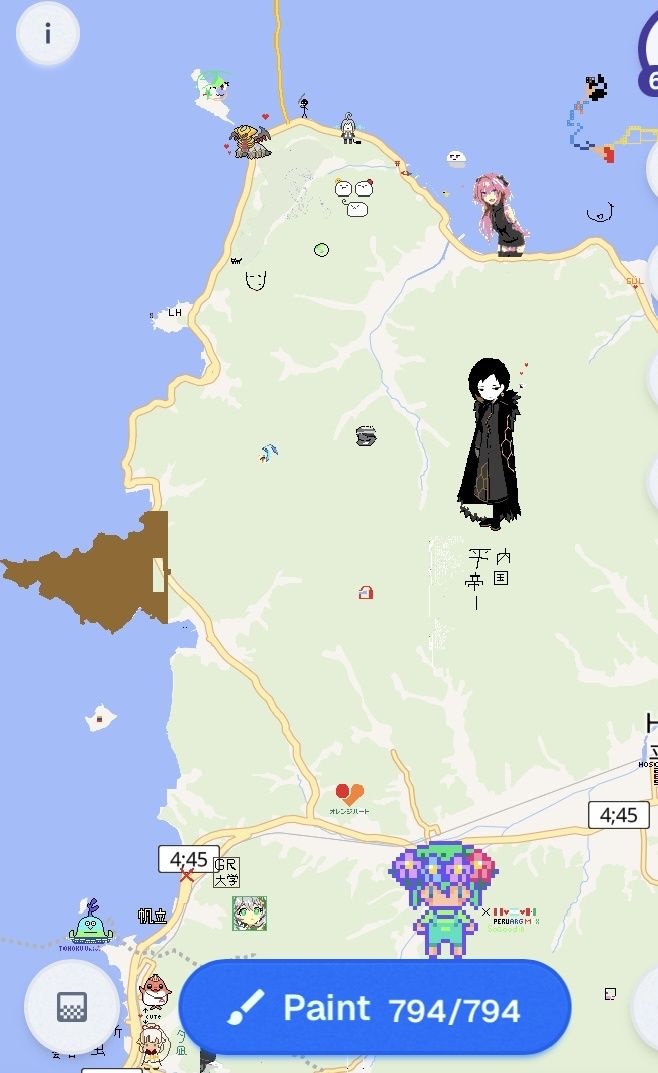Tap the Paint 794/794 button
Image resolution: width=658 pixels, height=1073 pixels.
375,1007
